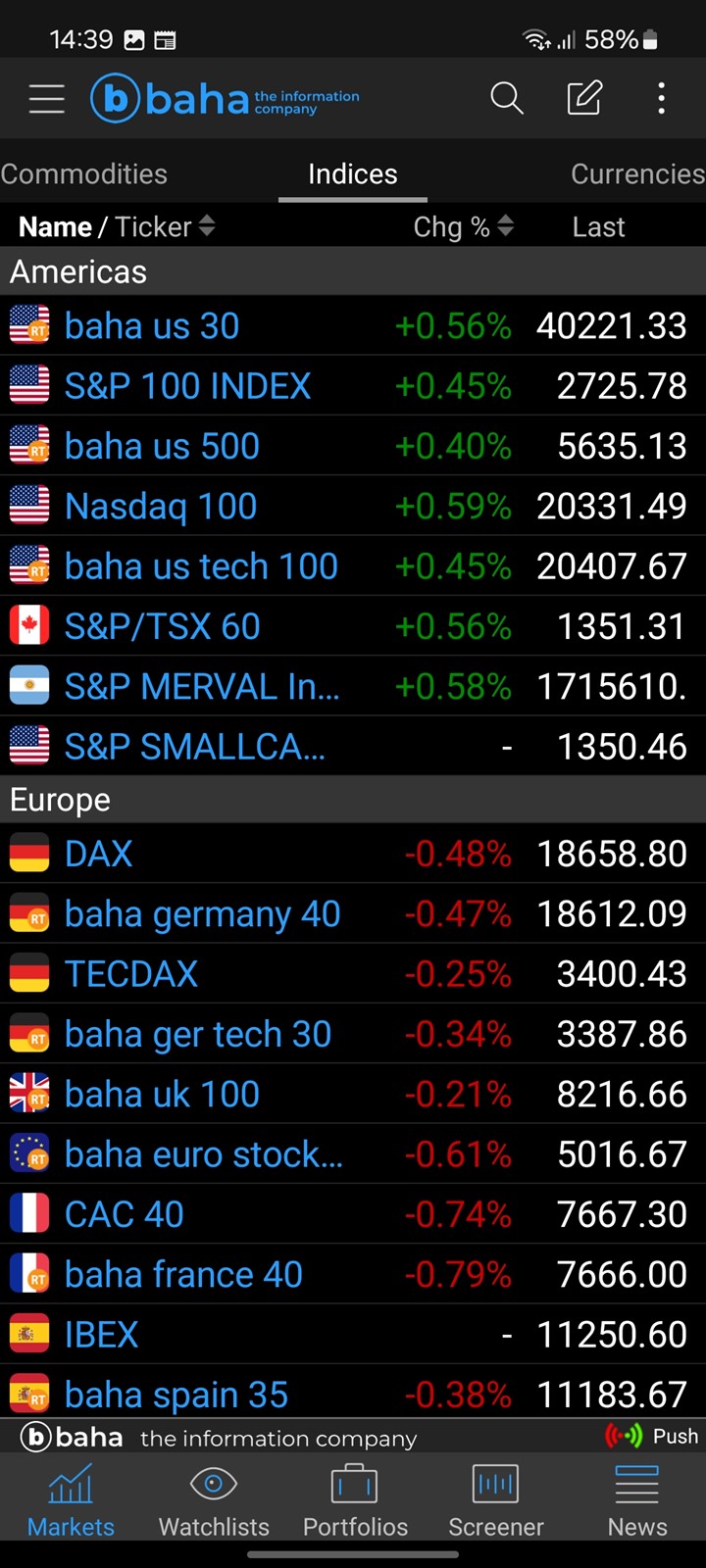Open the S&P 100 INDEX row
This screenshot has height=1568, width=706.
pyautogui.click(x=353, y=385)
